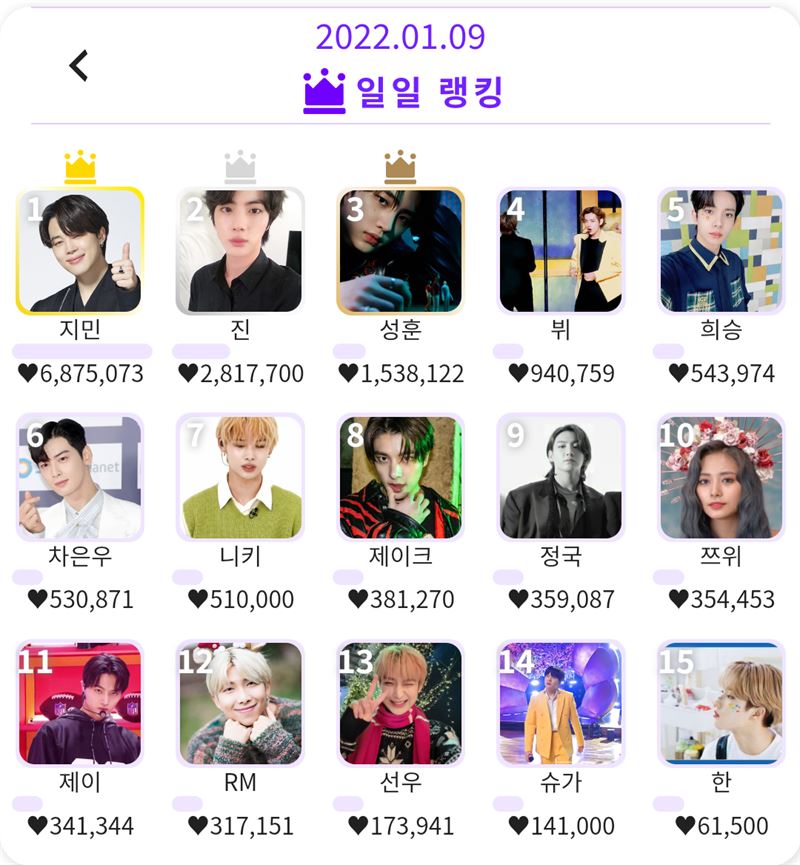
Task: Open rank 2 진 tile
Action: tap(240, 251)
